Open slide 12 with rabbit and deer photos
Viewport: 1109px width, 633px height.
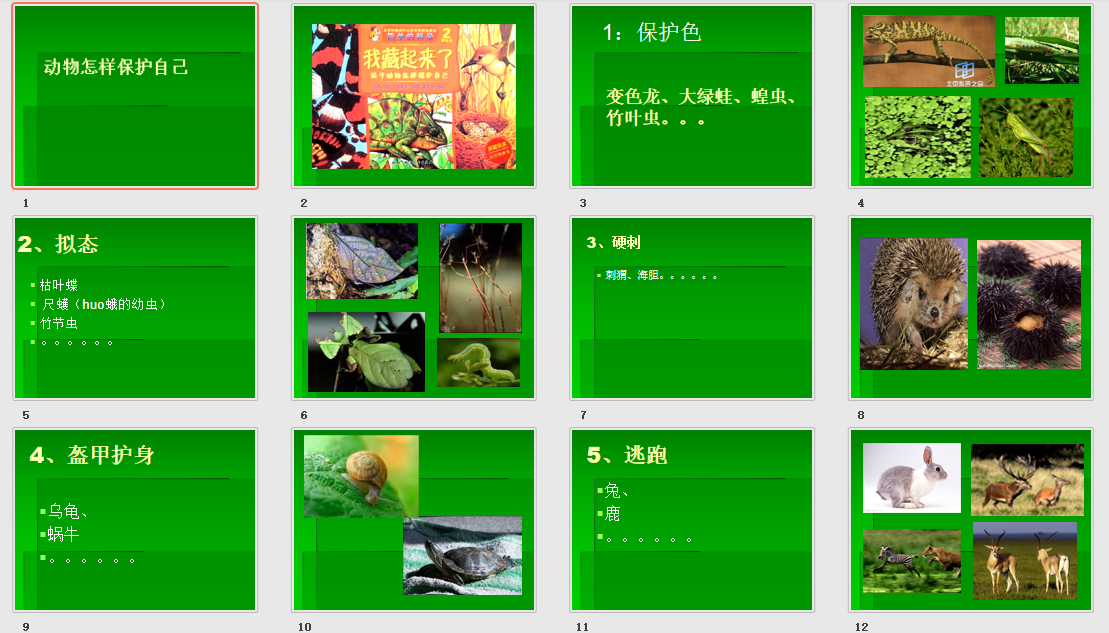(971, 520)
